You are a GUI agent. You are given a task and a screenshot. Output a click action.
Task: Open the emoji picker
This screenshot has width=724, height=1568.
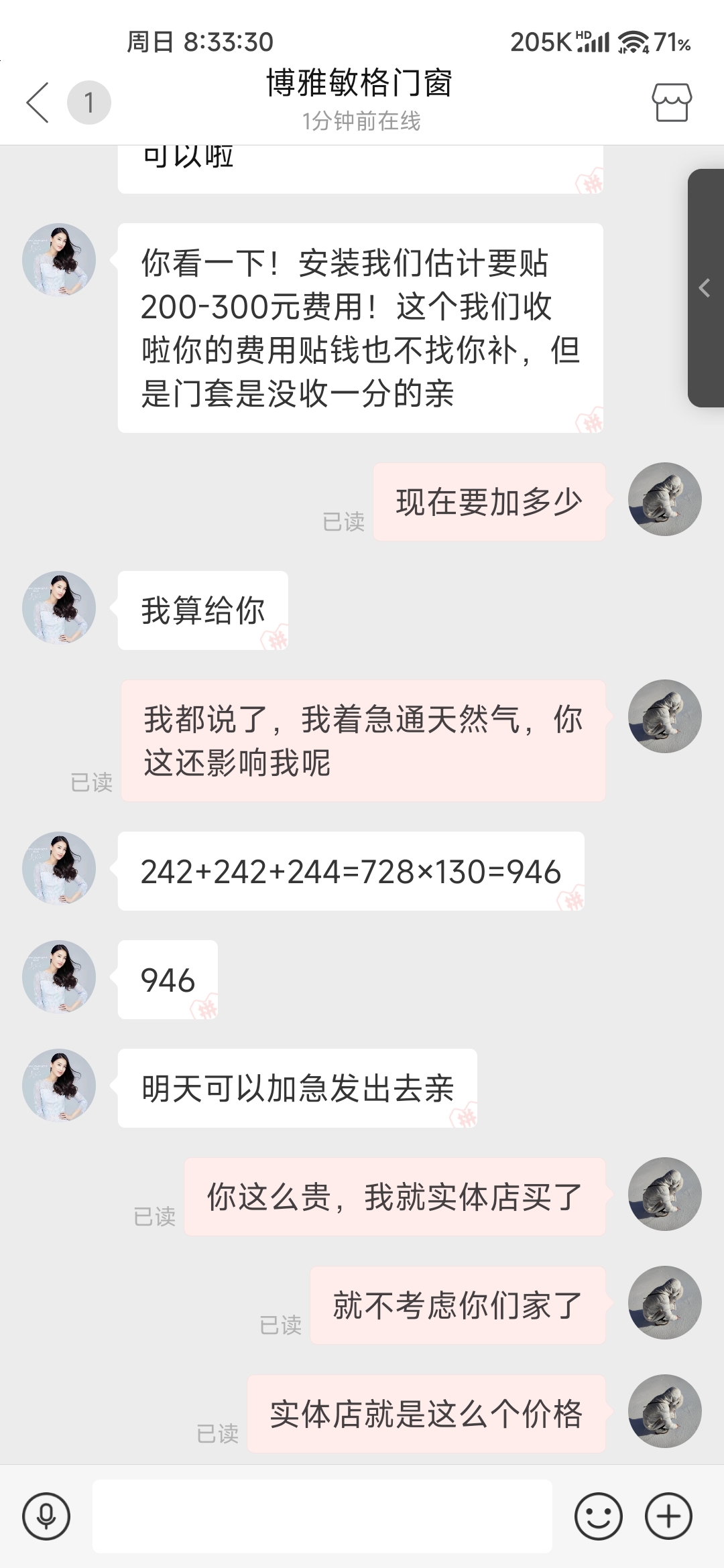(599, 1516)
